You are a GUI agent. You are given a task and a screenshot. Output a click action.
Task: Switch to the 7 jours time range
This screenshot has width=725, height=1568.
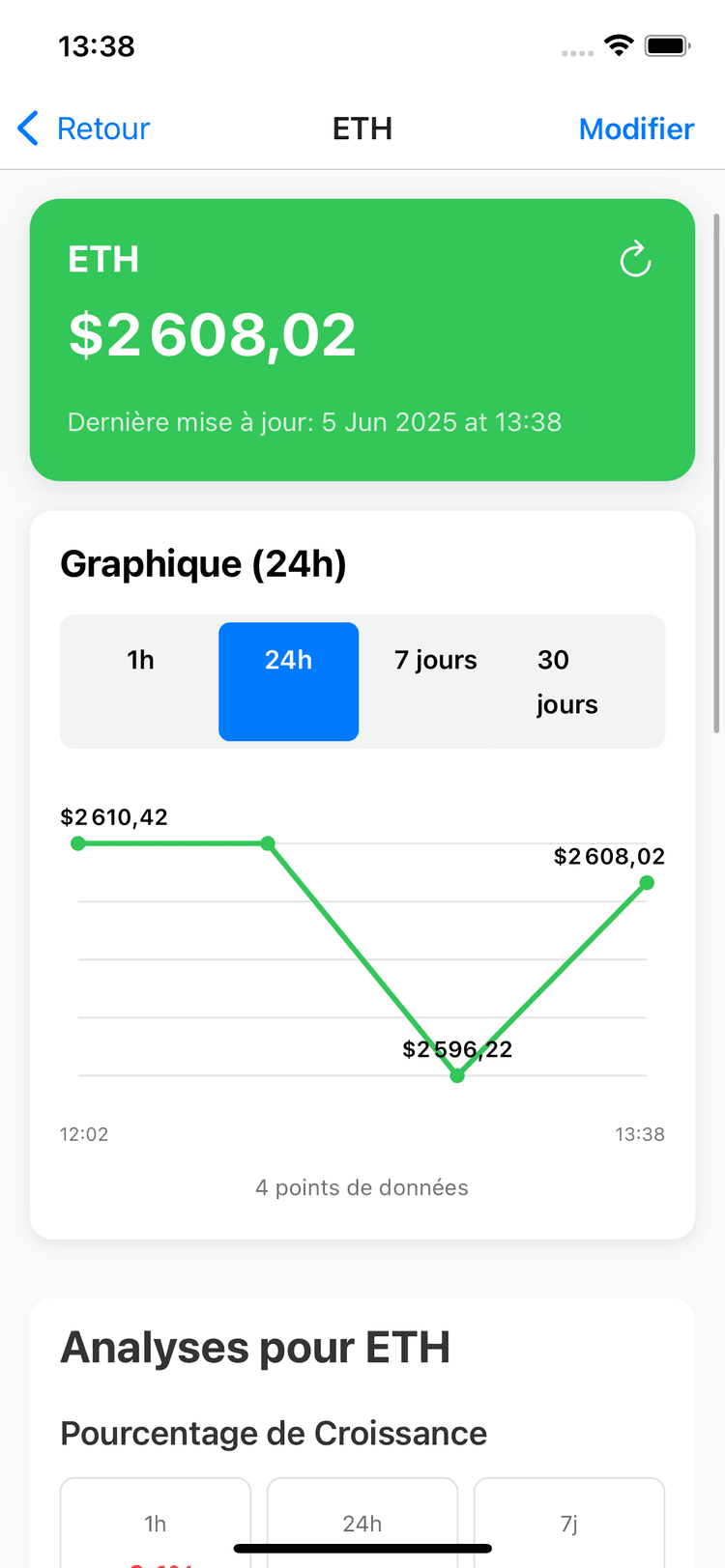434,660
